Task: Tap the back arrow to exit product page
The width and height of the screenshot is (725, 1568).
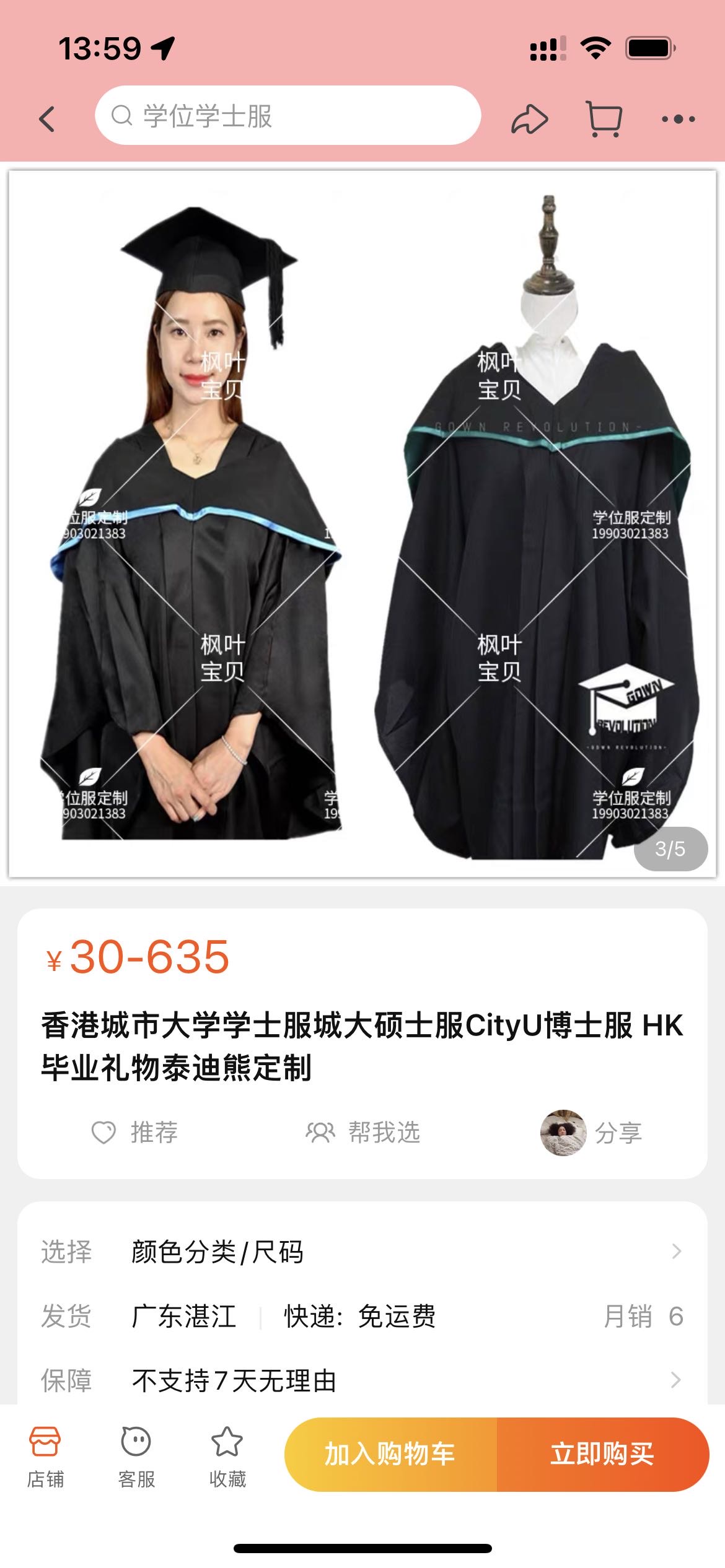Action: (47, 119)
